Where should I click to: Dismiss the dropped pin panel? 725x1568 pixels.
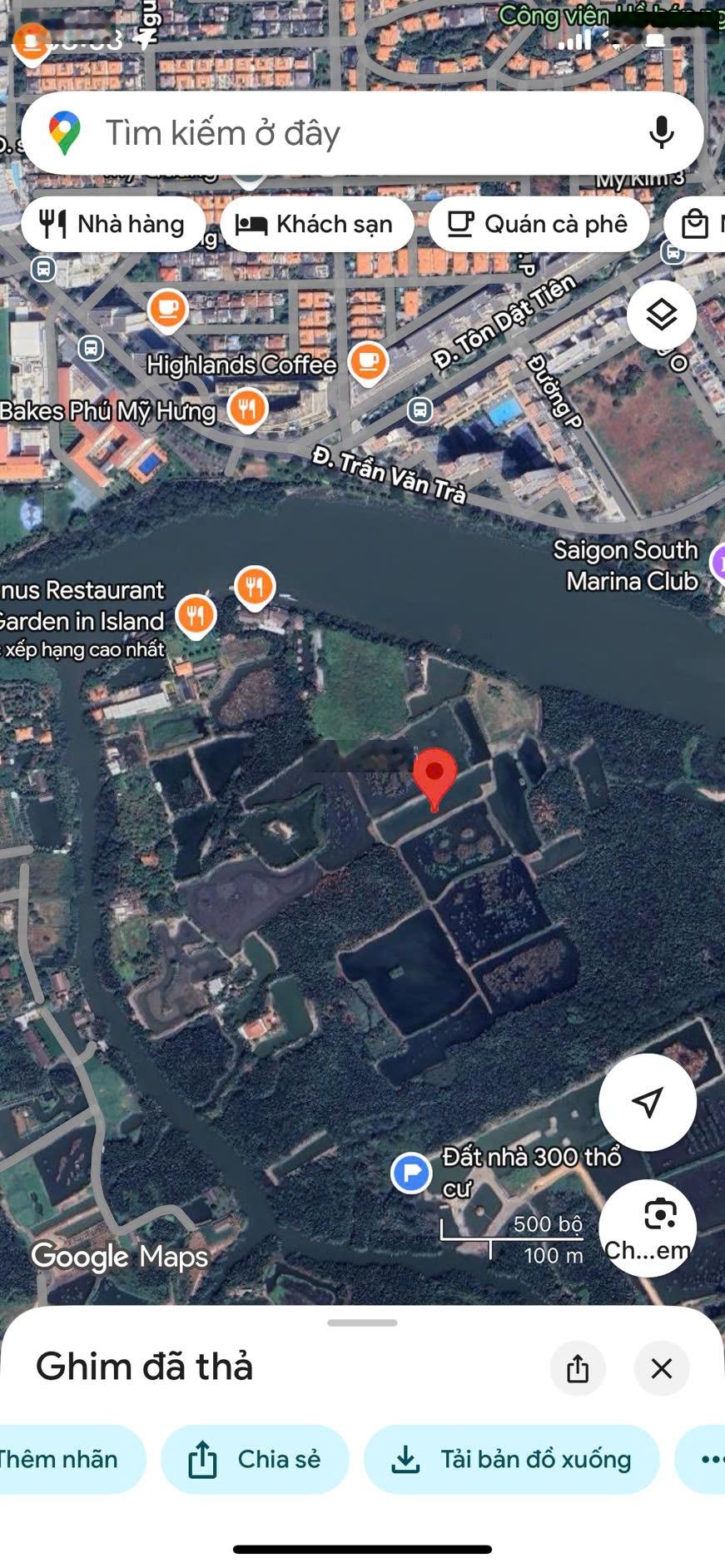point(662,1368)
